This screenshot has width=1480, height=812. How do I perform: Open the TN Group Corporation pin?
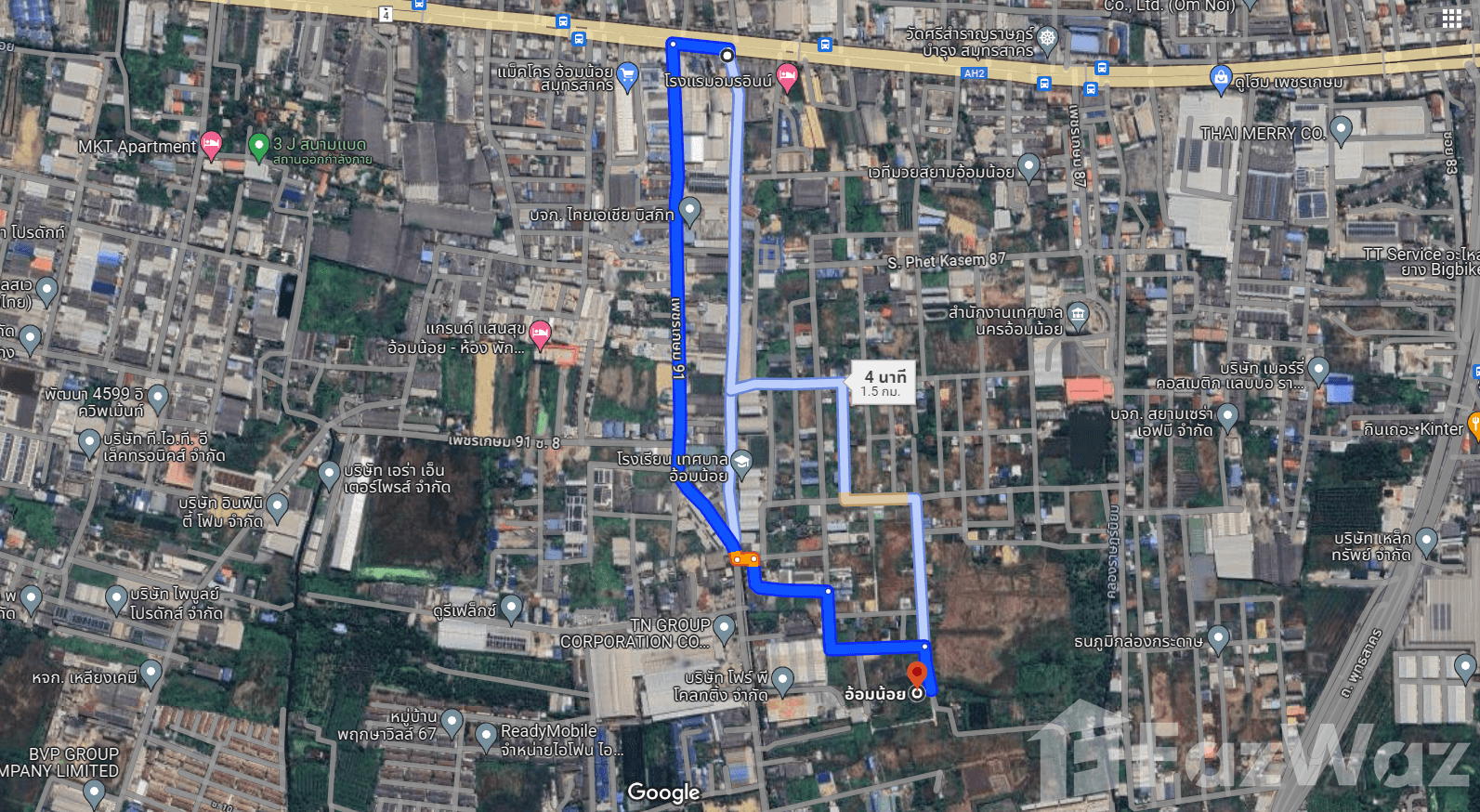(x=724, y=627)
